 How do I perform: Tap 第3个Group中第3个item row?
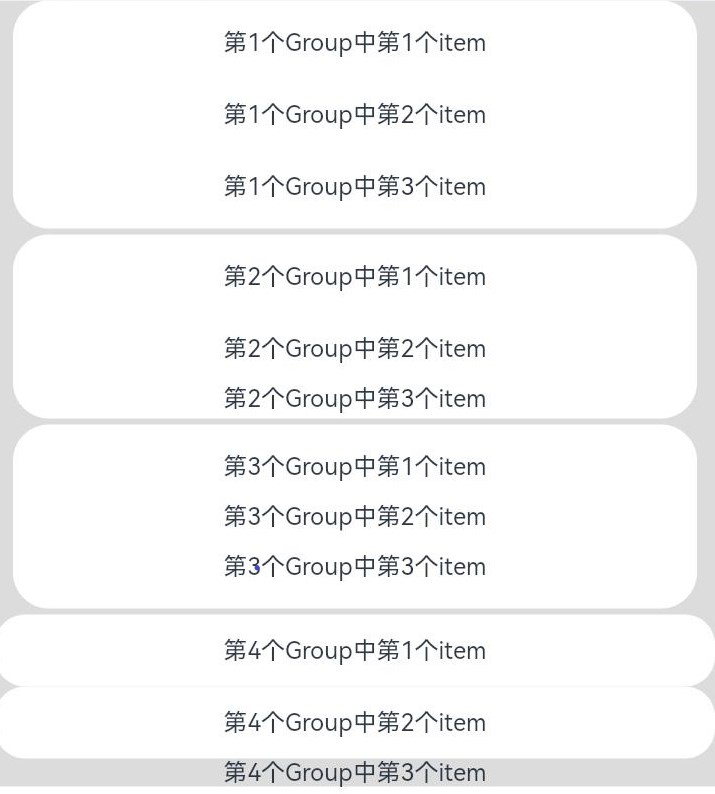point(355,567)
